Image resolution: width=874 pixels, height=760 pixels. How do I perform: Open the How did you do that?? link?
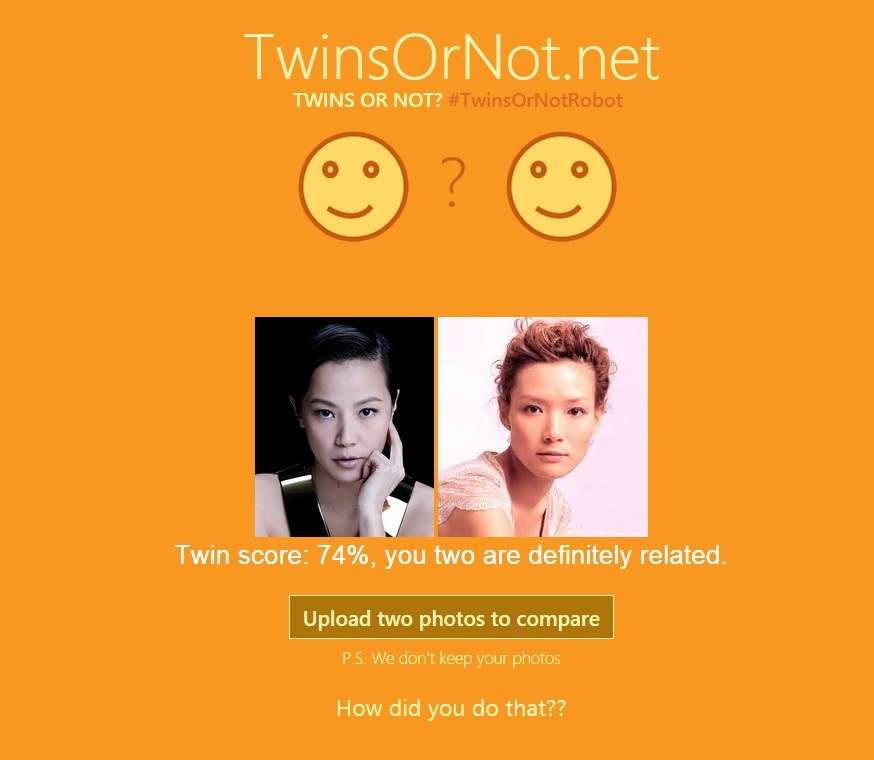[x=451, y=709]
